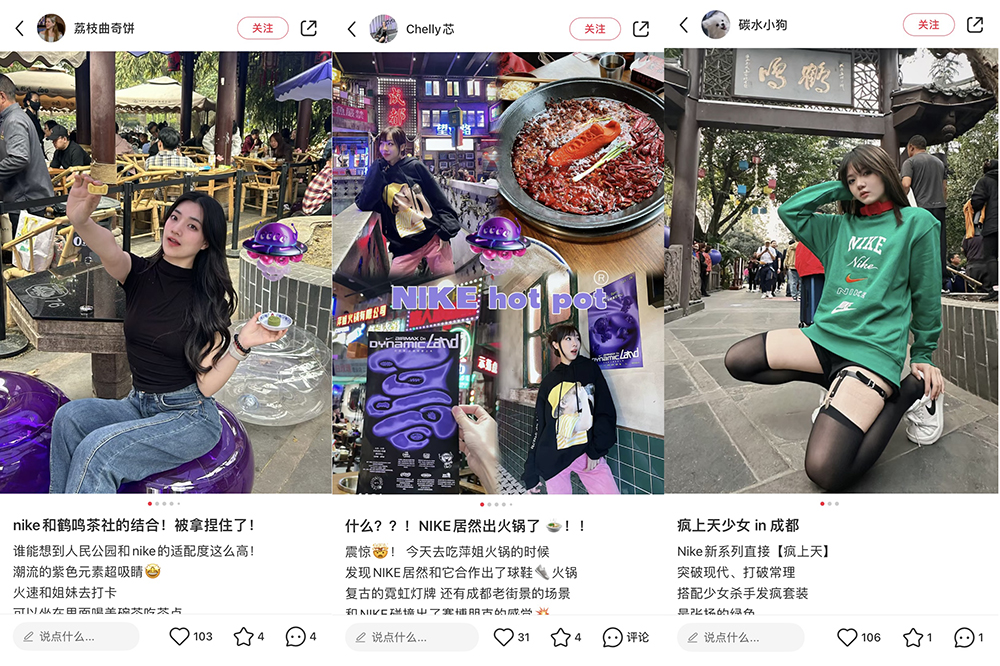Open comments on the nike和鹤鸣茶社 post
Viewport: 1000px width, 666px height.
(295, 636)
